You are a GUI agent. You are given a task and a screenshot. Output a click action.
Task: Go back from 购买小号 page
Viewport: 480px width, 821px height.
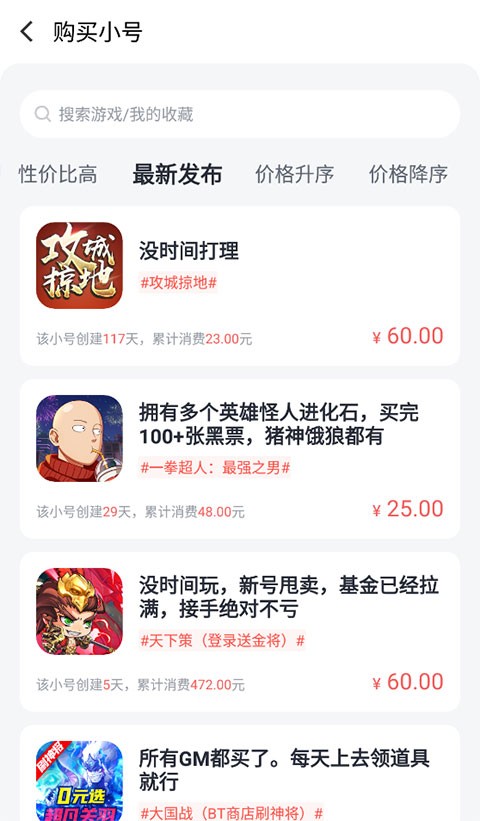(27, 32)
